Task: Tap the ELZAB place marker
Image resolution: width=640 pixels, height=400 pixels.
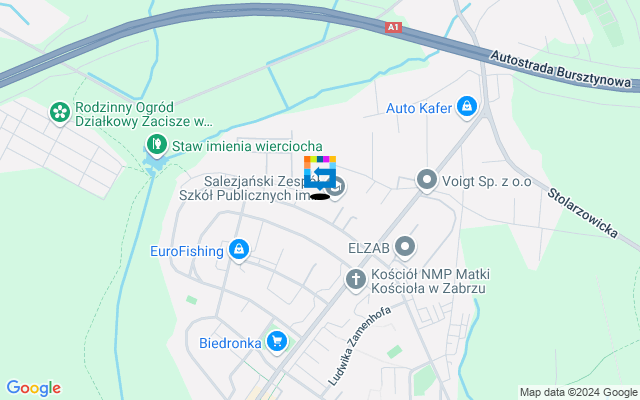Action: 405,246
